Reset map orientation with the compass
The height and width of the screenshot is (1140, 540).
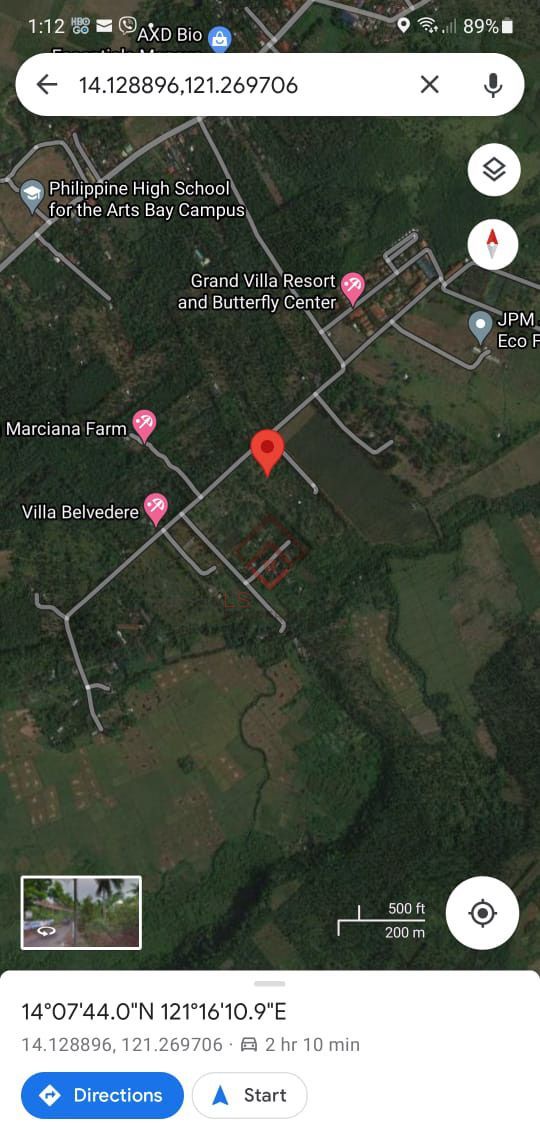493,244
